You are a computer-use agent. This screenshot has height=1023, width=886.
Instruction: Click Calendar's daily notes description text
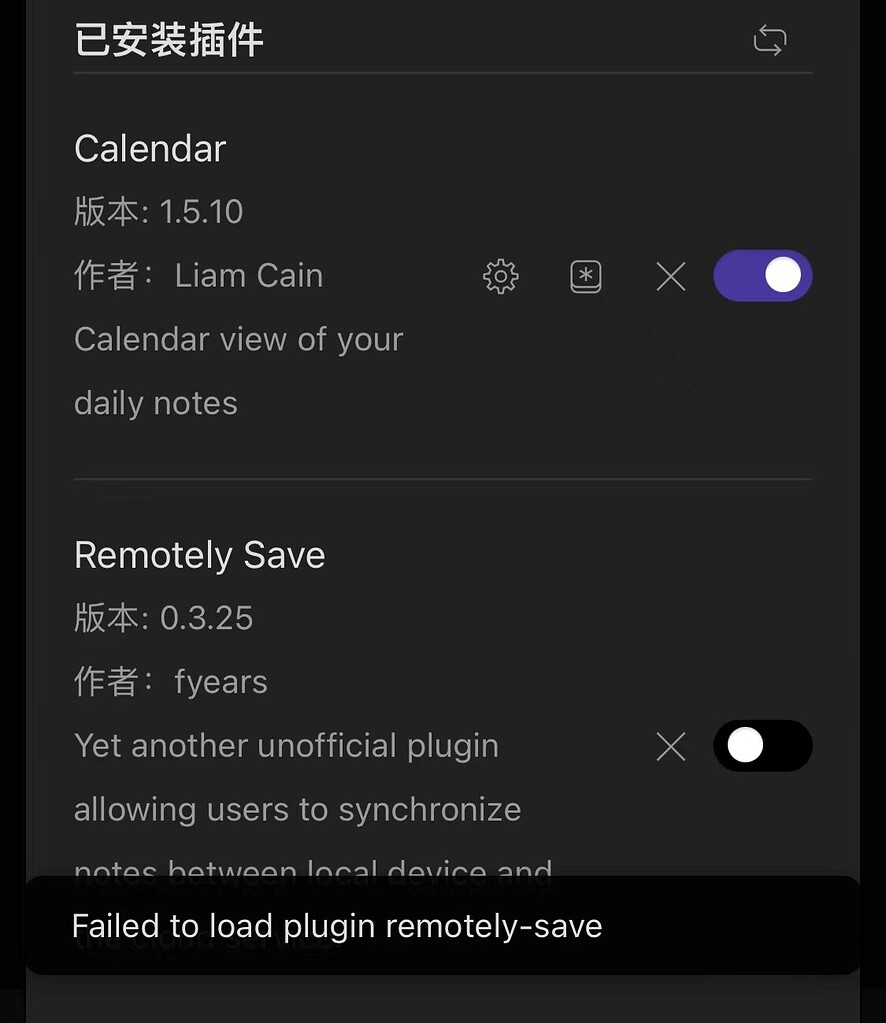pyautogui.click(x=238, y=370)
